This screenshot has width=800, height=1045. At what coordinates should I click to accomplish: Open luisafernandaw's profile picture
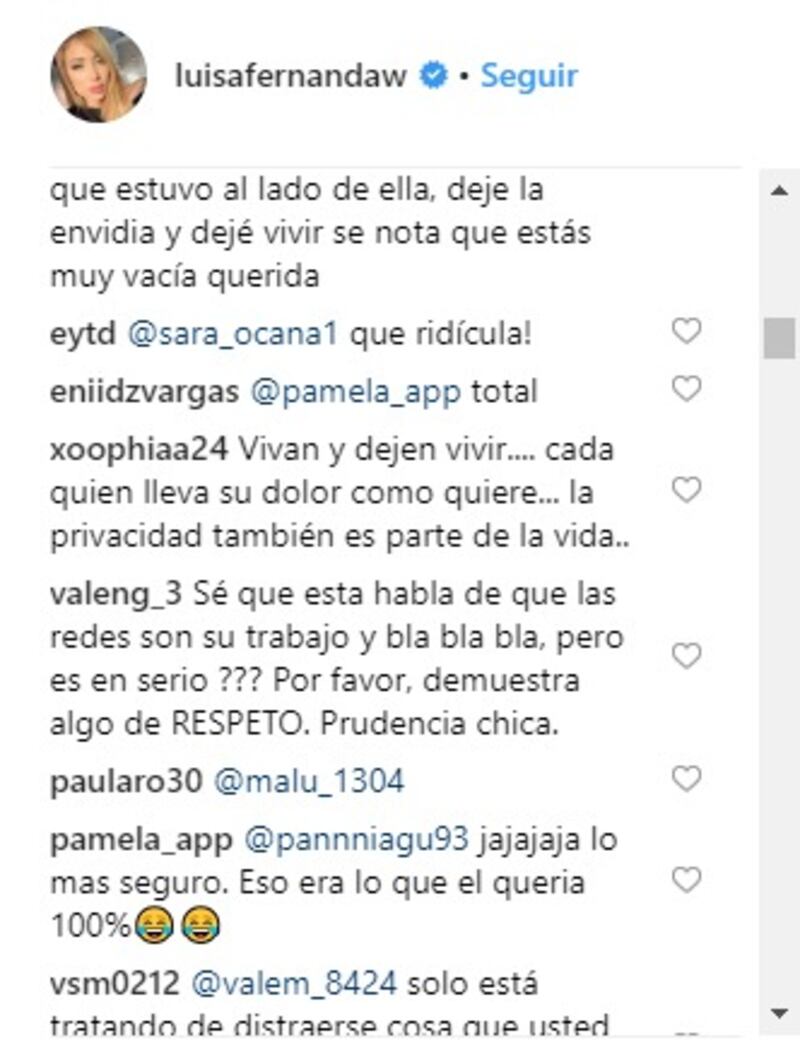point(98,76)
